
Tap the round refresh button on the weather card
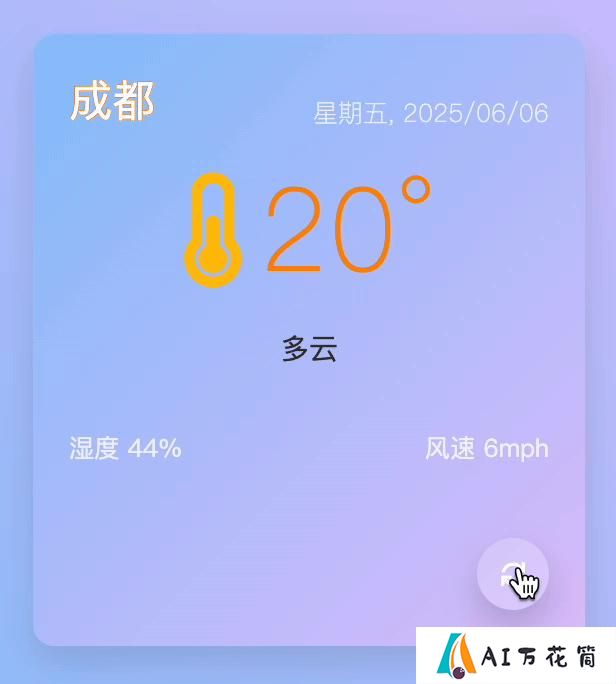click(512, 574)
